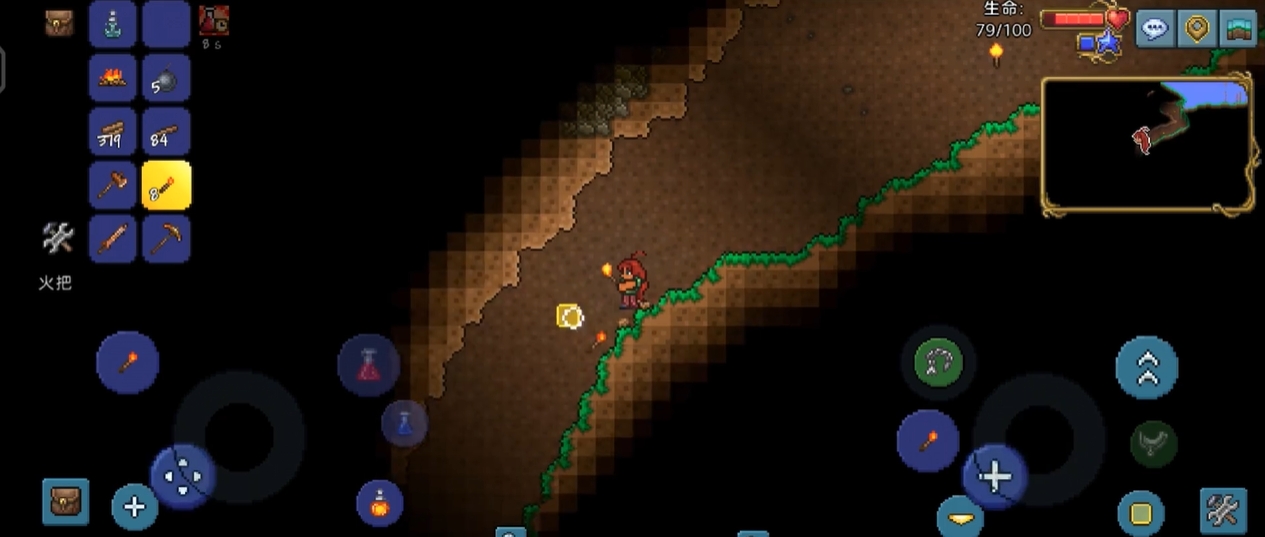Image resolution: width=1265 pixels, height=537 pixels.
Task: Open the world map pin icon
Action: click(1197, 29)
